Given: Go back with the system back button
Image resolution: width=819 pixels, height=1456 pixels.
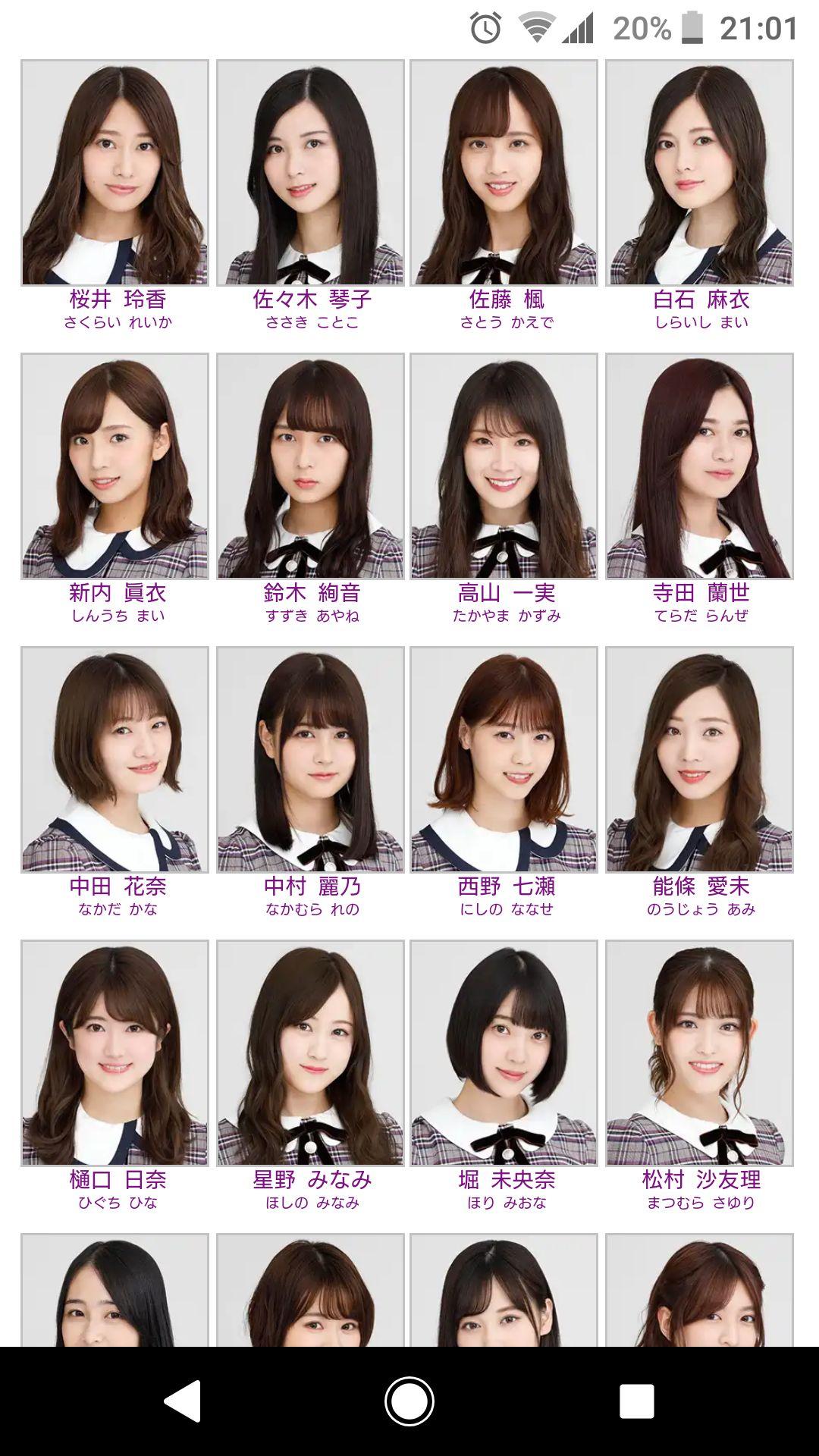Looking at the screenshot, I should (x=183, y=1401).
